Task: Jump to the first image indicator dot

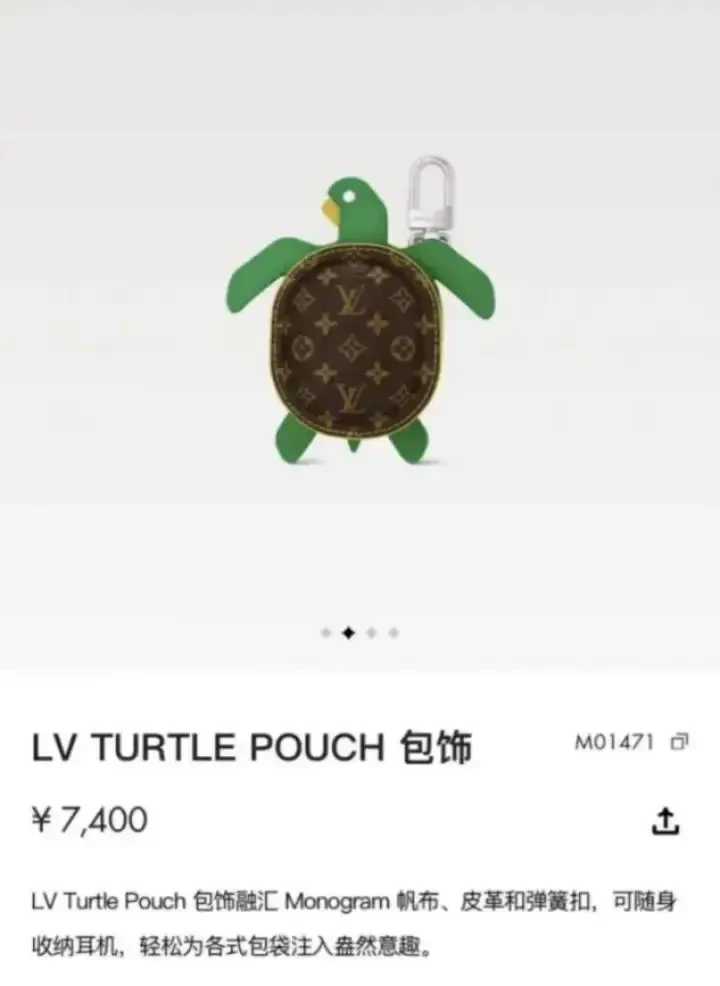Action: [325, 633]
